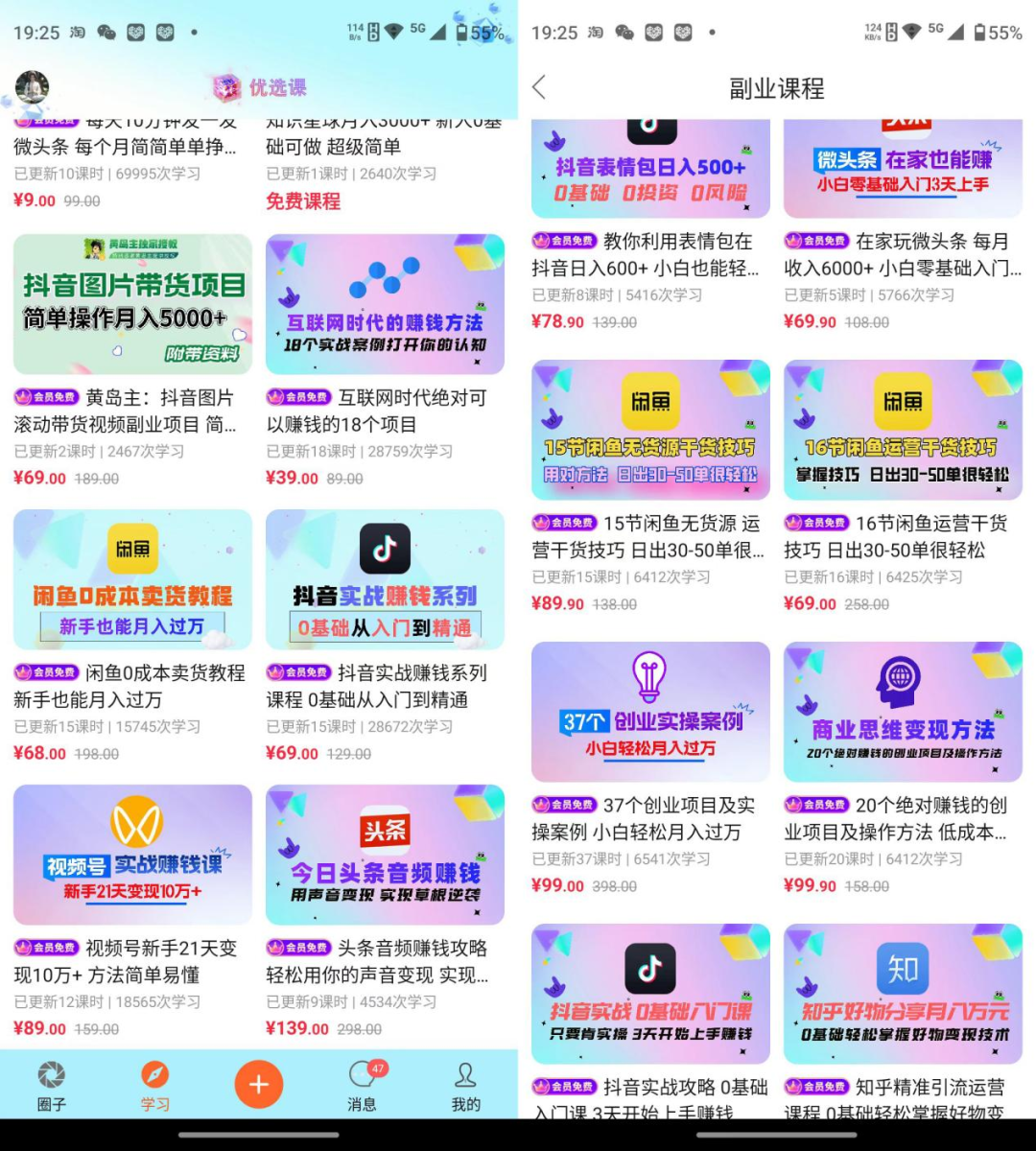Switch to the 学习 tab
This screenshot has height=1151, width=1036.
point(154,1085)
